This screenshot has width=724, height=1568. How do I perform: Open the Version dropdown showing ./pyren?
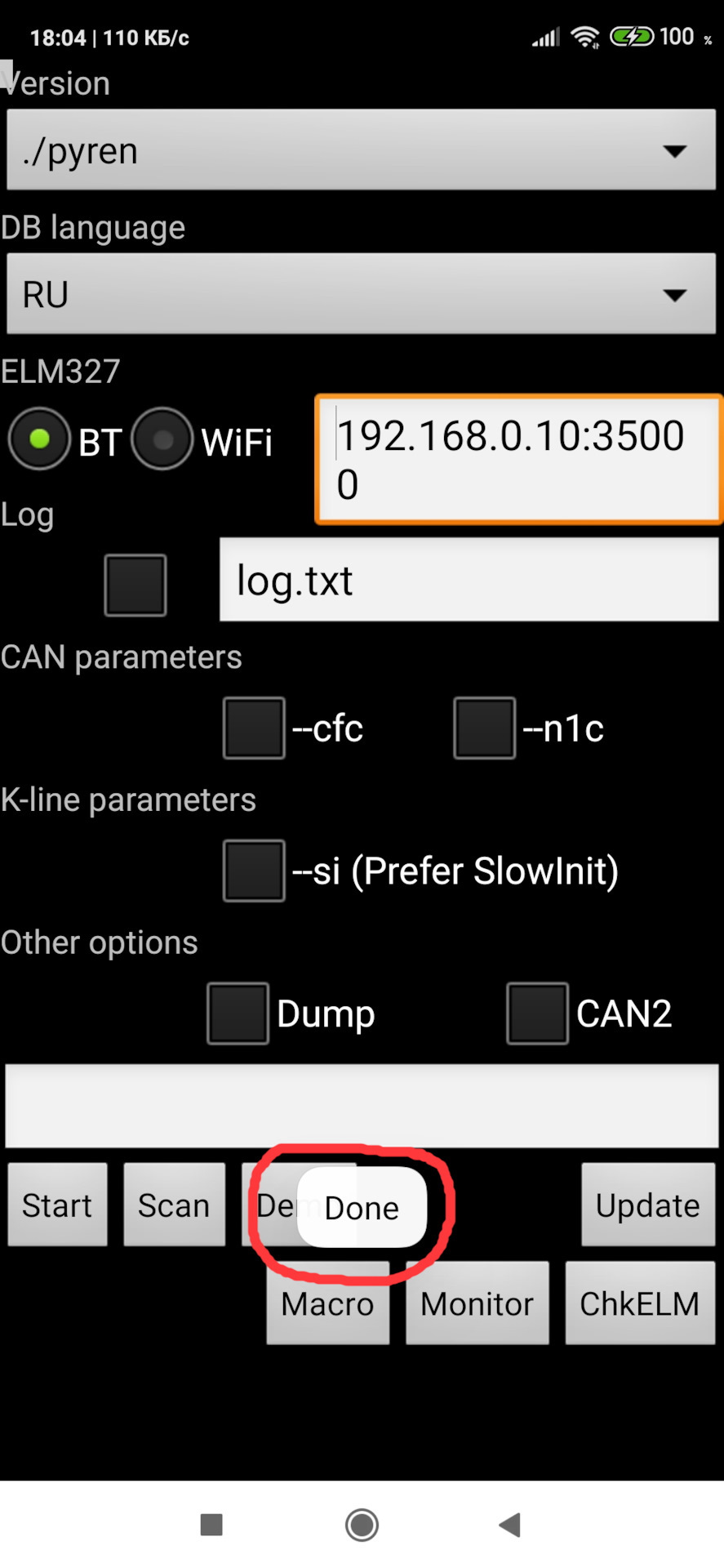click(x=361, y=150)
